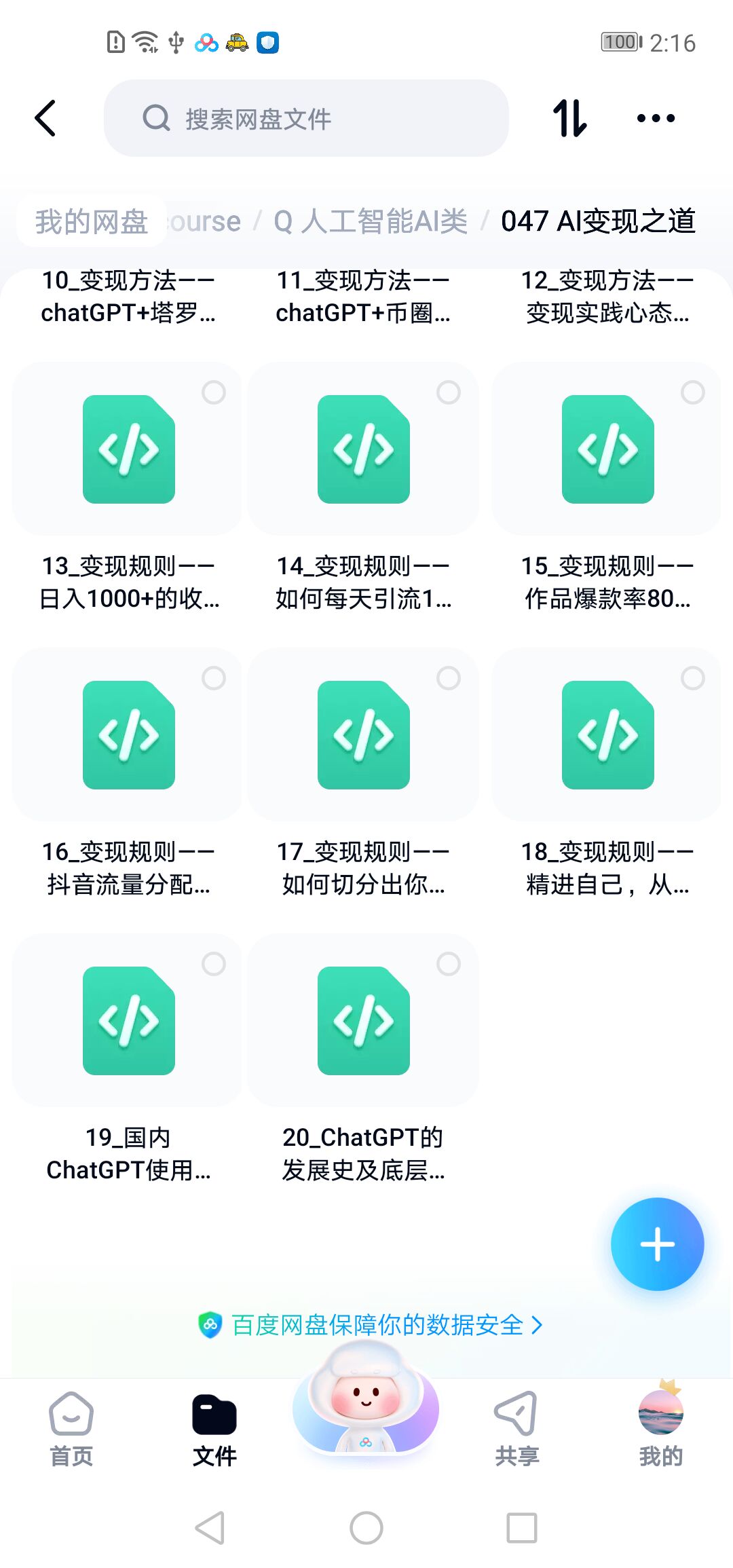Open file 13_变现规则——日入1000+

(x=128, y=450)
